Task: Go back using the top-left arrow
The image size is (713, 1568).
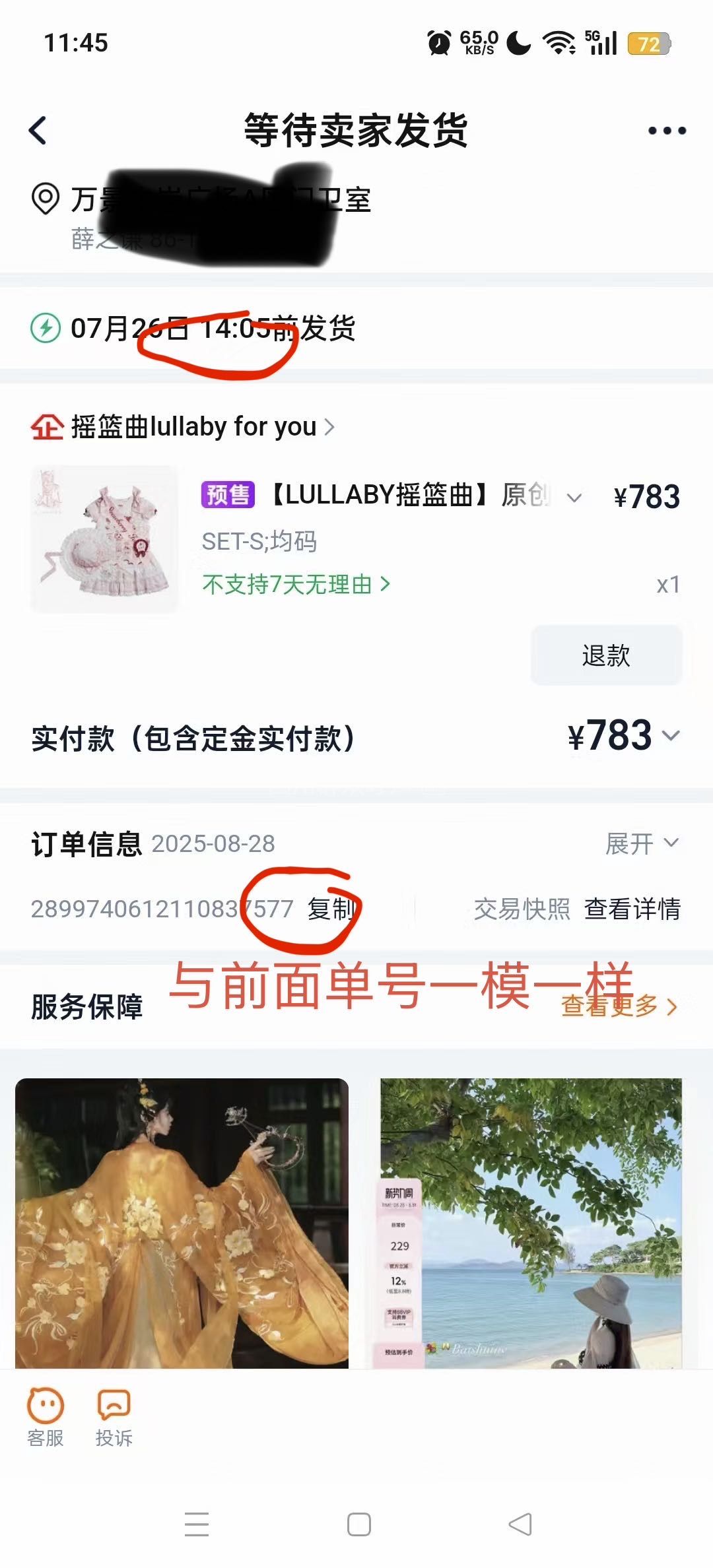Action: pos(38,130)
